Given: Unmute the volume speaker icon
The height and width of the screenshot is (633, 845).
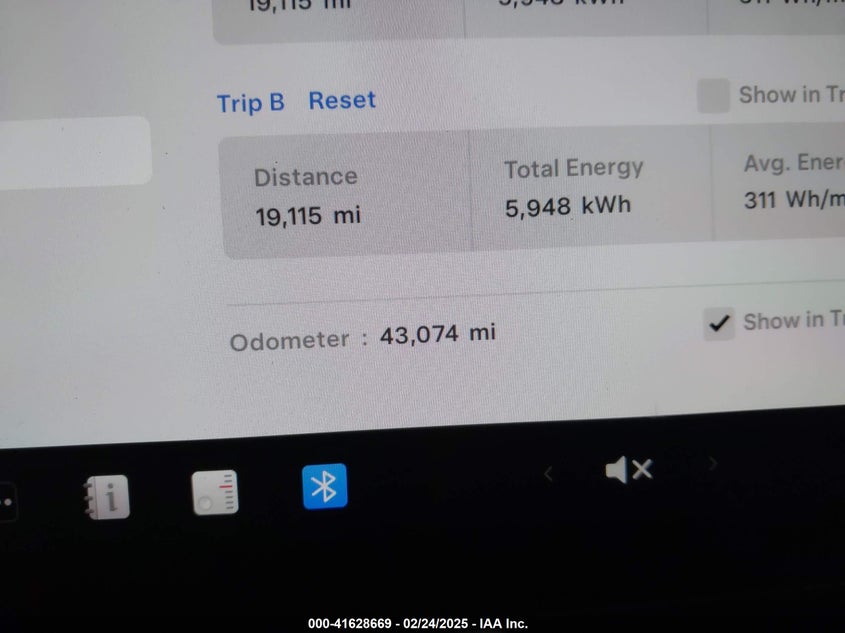Looking at the screenshot, I should pyautogui.click(x=629, y=469).
